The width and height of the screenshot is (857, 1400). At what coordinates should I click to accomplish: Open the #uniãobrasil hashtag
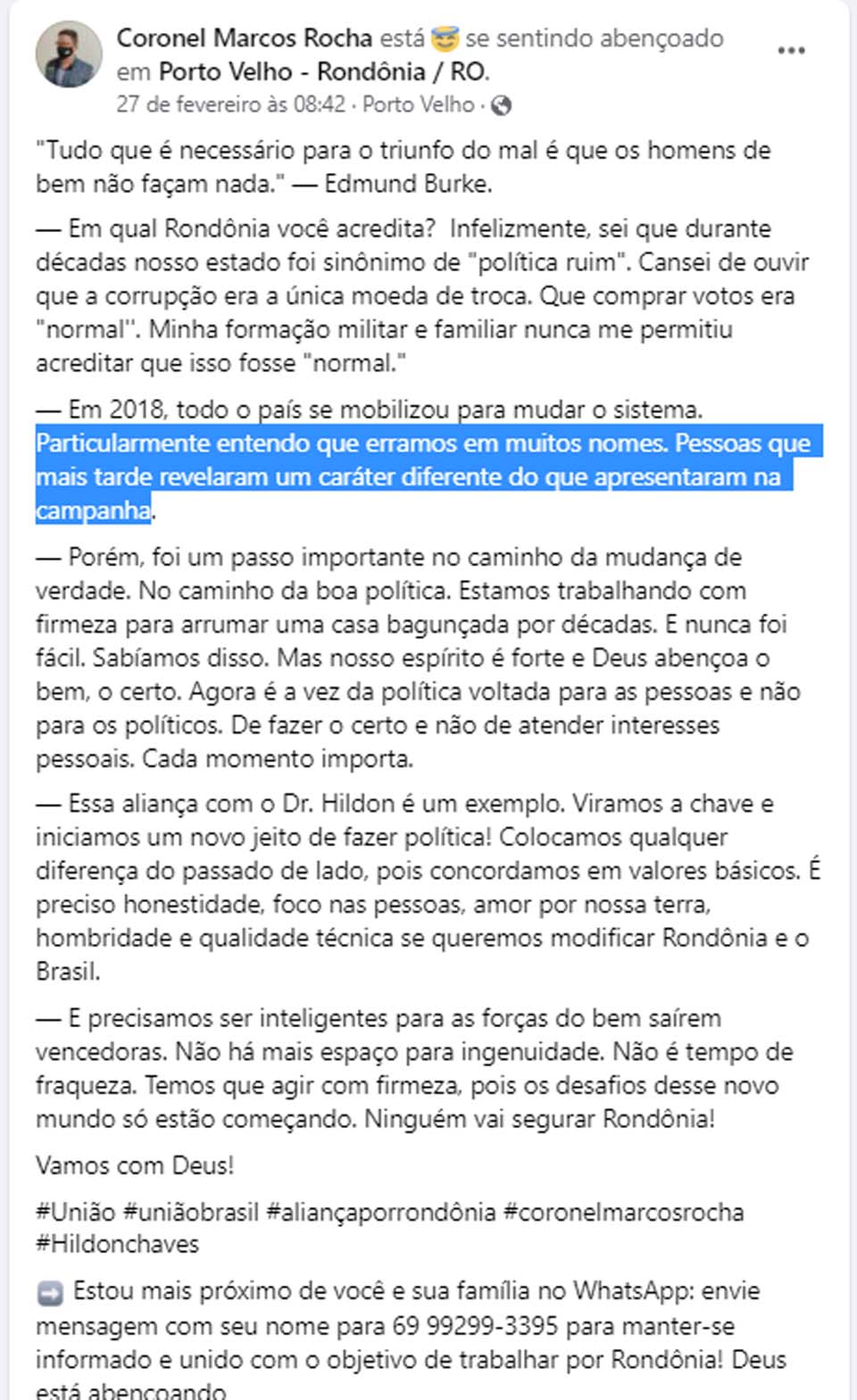(191, 1212)
